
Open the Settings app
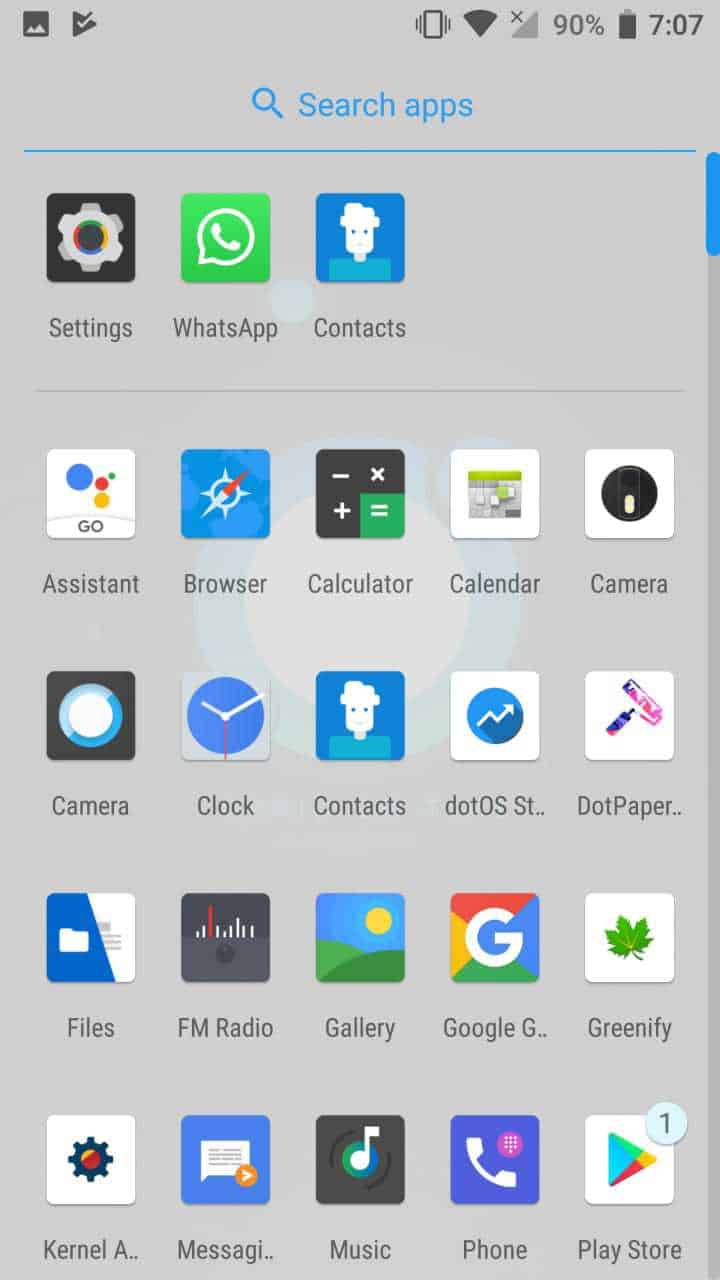tap(90, 238)
